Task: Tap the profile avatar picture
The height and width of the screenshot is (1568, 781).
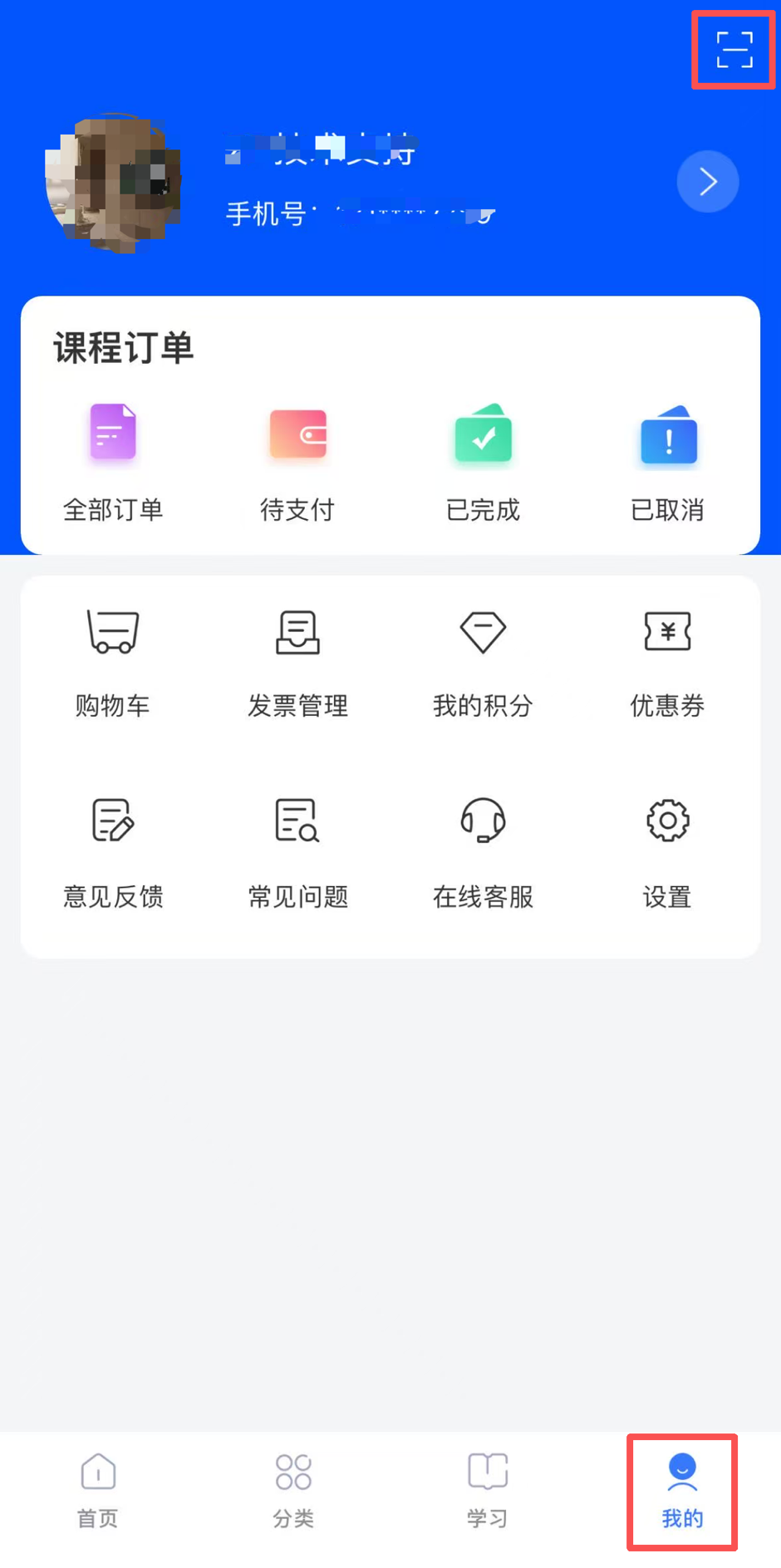Action: point(114,183)
